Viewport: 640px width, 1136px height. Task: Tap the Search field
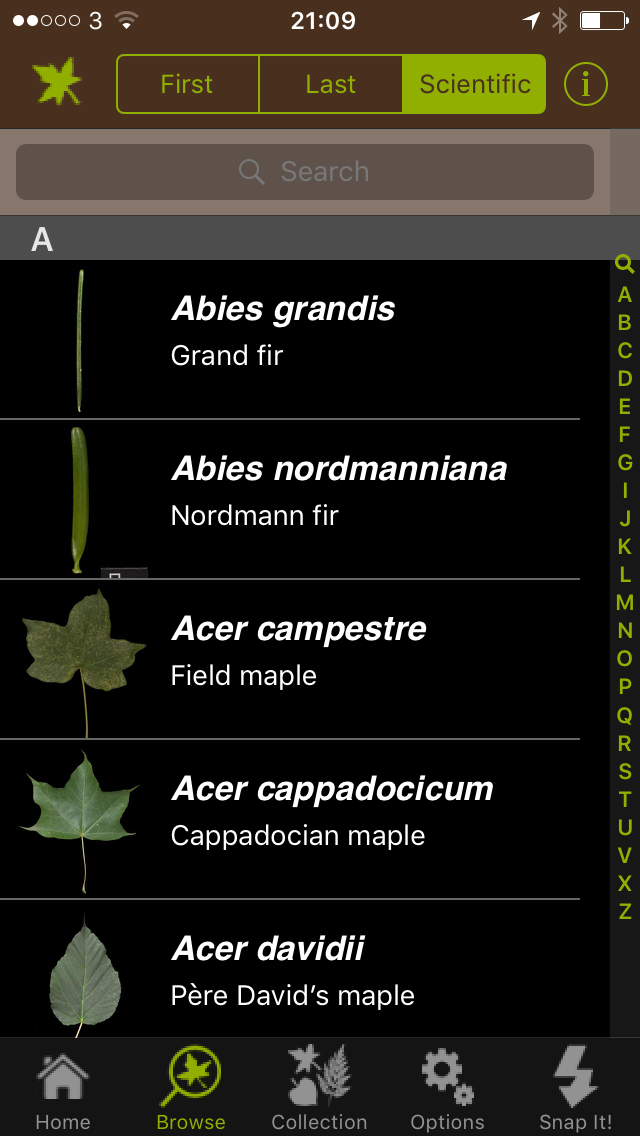[x=305, y=172]
